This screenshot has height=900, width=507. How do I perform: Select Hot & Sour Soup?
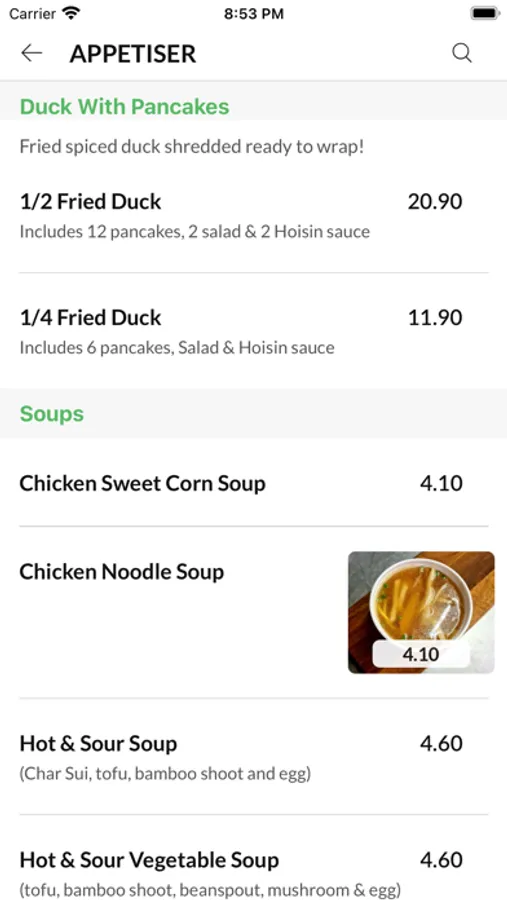(253, 757)
